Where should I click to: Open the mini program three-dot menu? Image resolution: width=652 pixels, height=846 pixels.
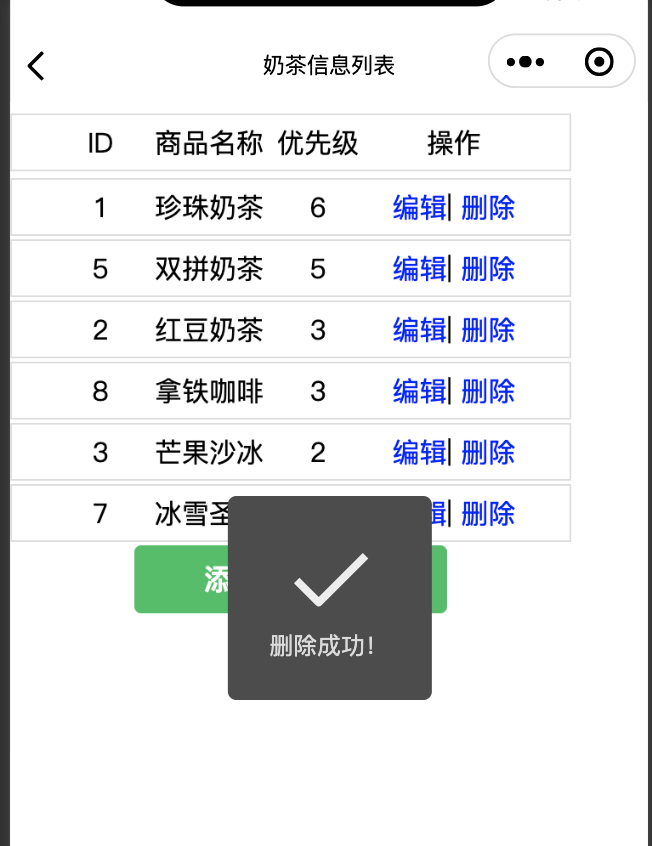526,62
